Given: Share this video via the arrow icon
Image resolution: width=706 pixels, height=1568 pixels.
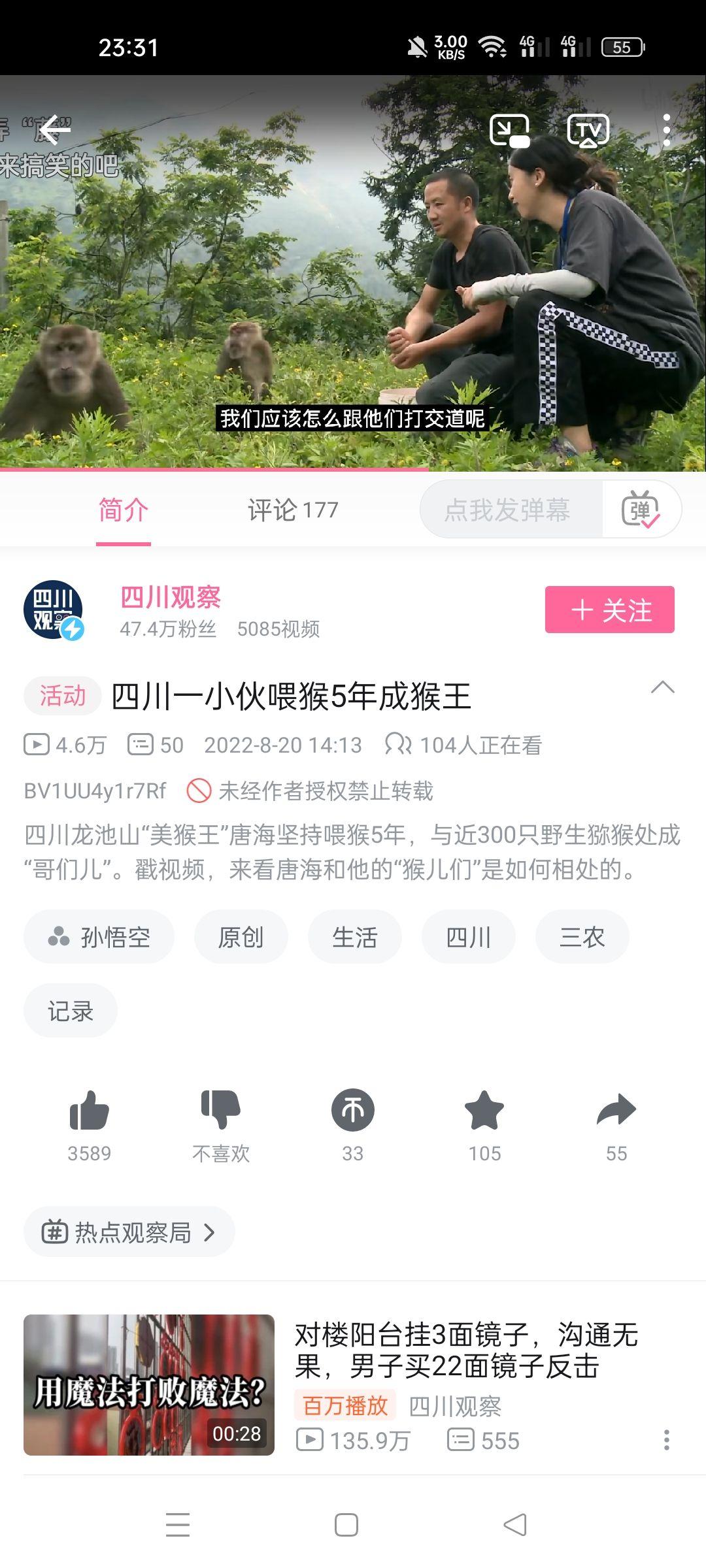Looking at the screenshot, I should click(616, 1111).
